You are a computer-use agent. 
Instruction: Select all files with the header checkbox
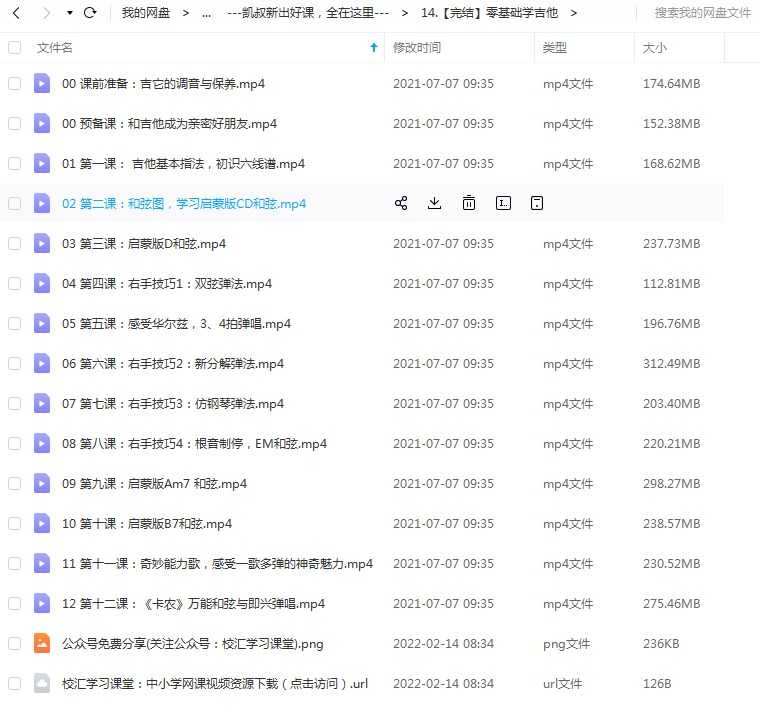(x=14, y=48)
